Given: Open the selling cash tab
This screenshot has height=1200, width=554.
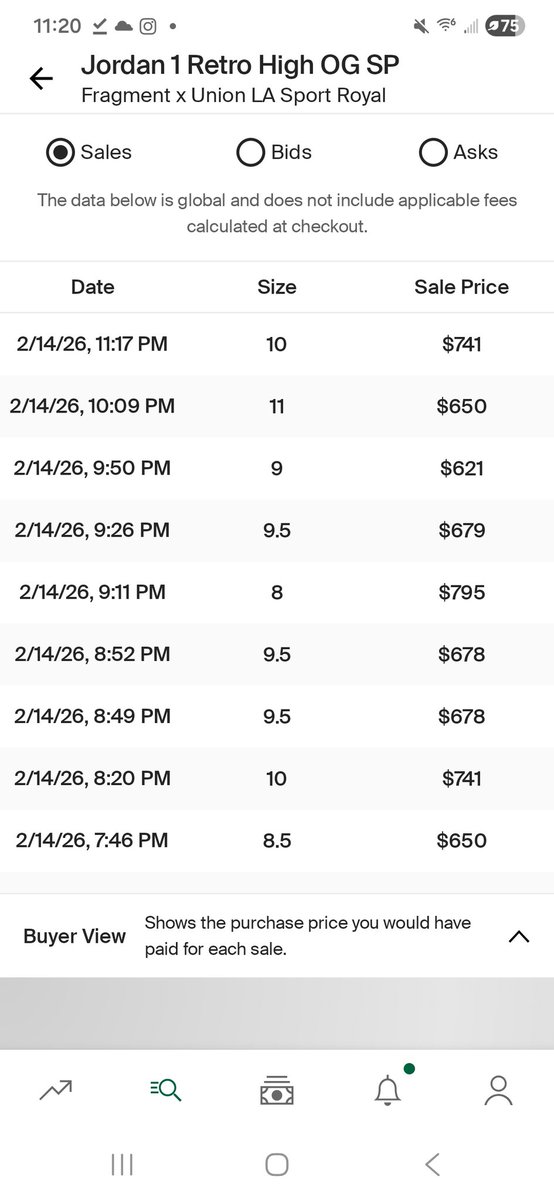Looking at the screenshot, I should (x=277, y=1090).
